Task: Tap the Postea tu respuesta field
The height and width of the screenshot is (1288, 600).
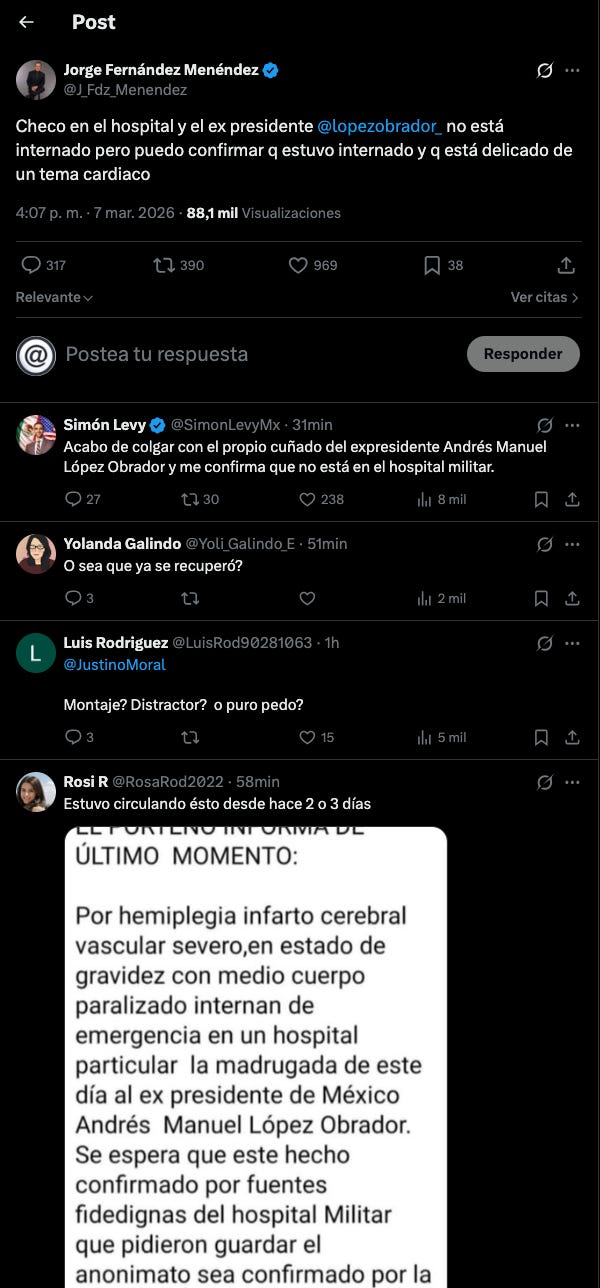Action: point(250,354)
